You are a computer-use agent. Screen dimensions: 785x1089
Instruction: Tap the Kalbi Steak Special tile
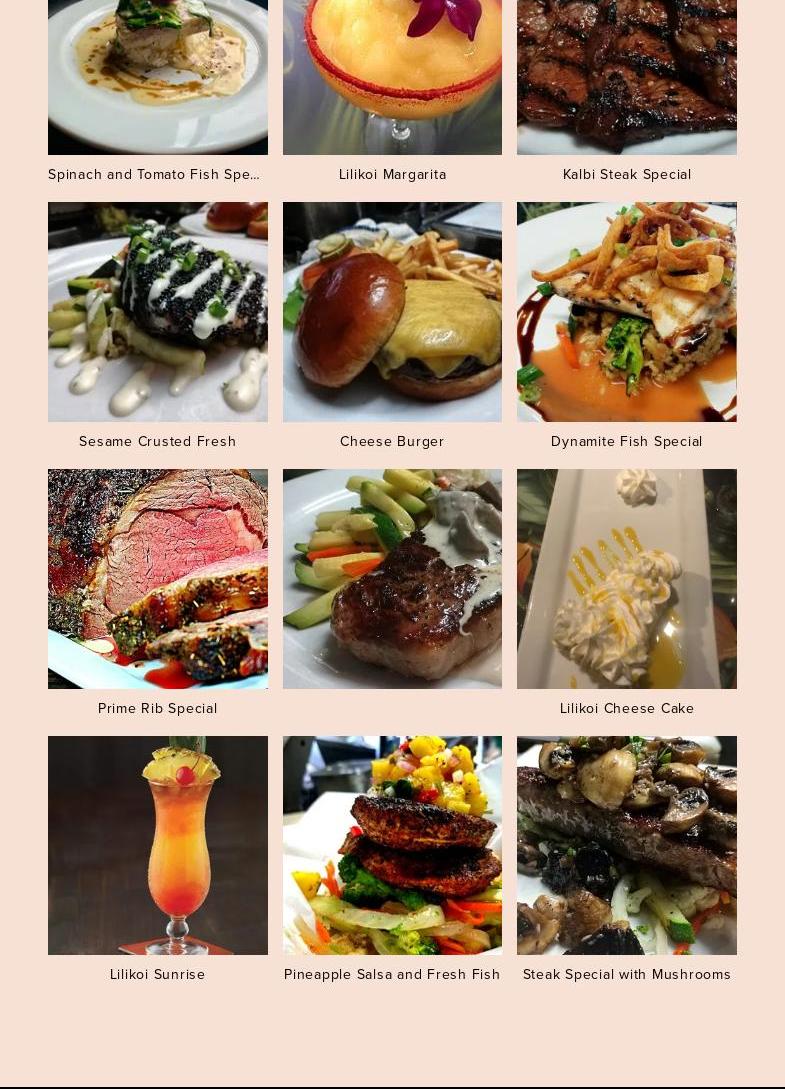[627, 76]
